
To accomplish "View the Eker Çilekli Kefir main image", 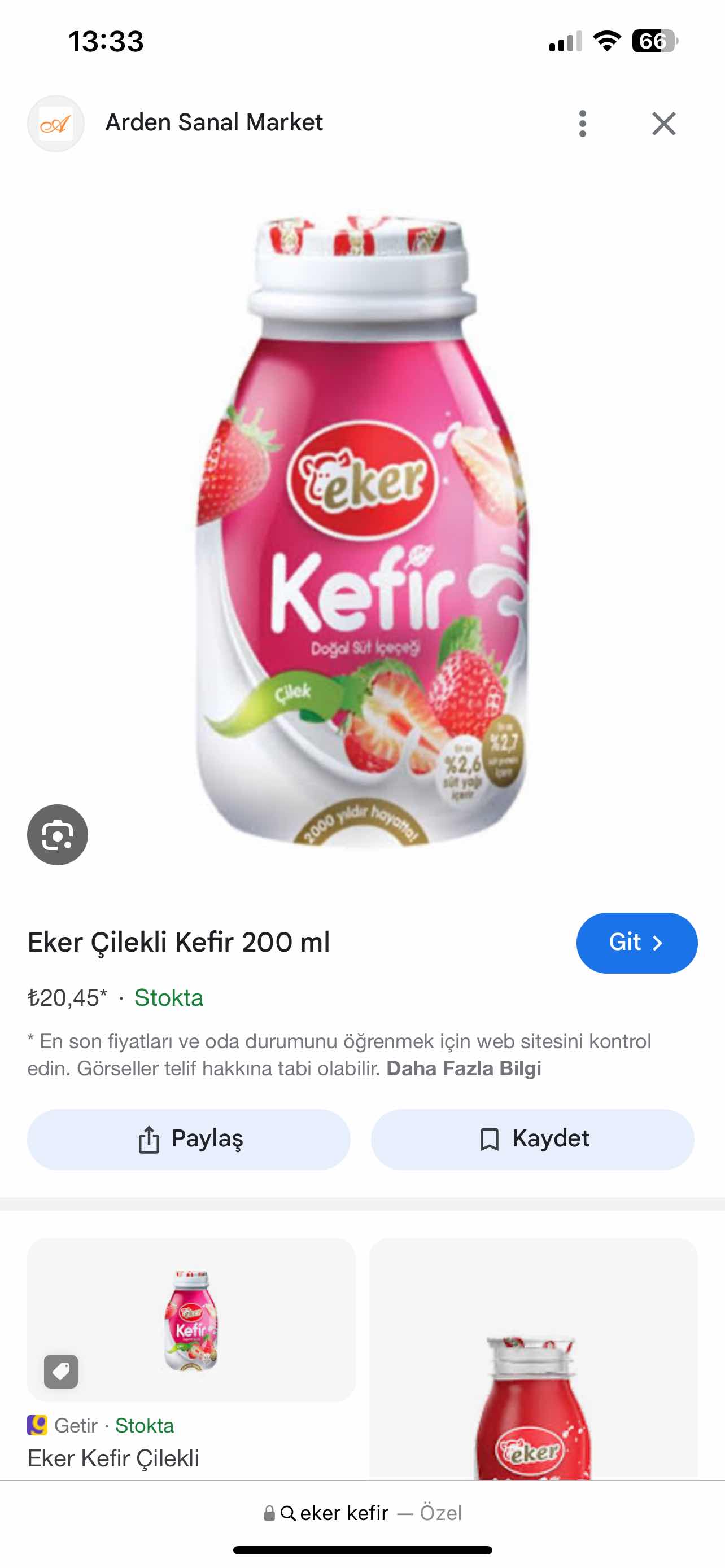I will (x=363, y=529).
